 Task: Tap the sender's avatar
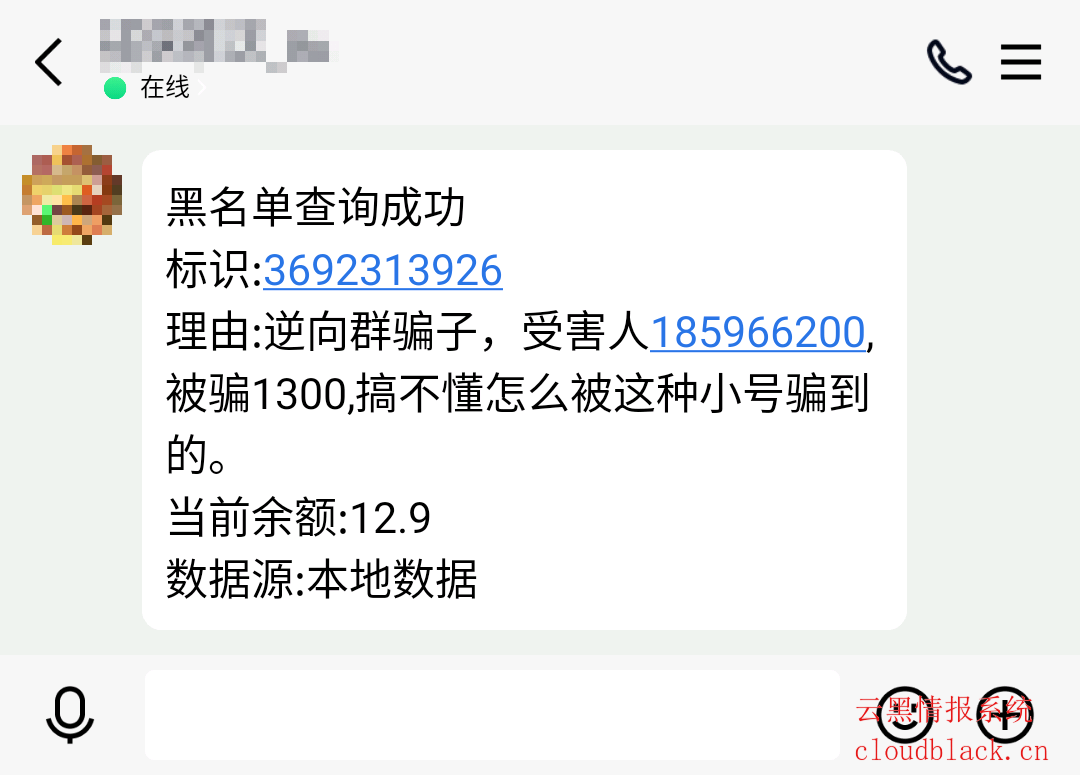71,195
